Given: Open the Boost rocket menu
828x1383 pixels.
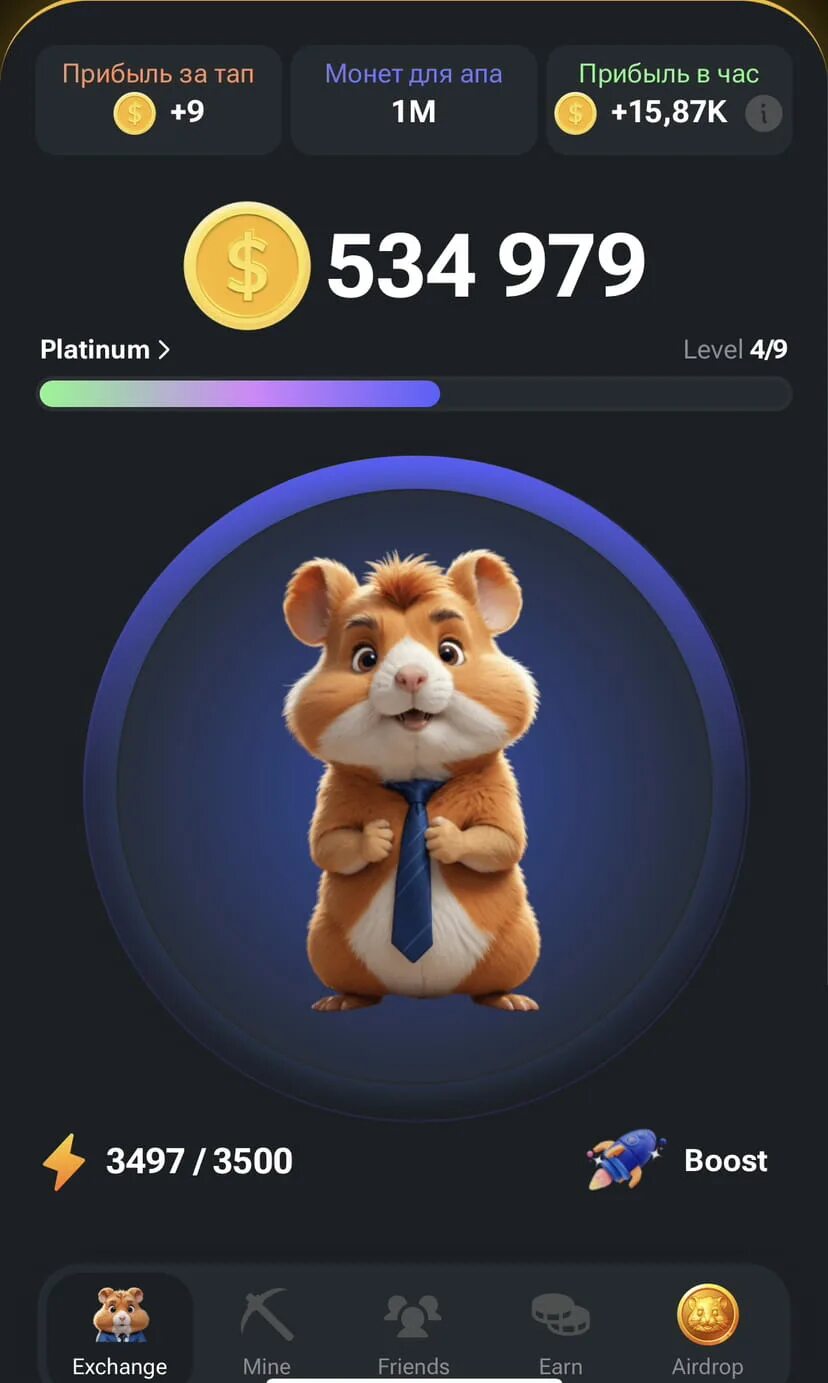Looking at the screenshot, I should tap(680, 1161).
